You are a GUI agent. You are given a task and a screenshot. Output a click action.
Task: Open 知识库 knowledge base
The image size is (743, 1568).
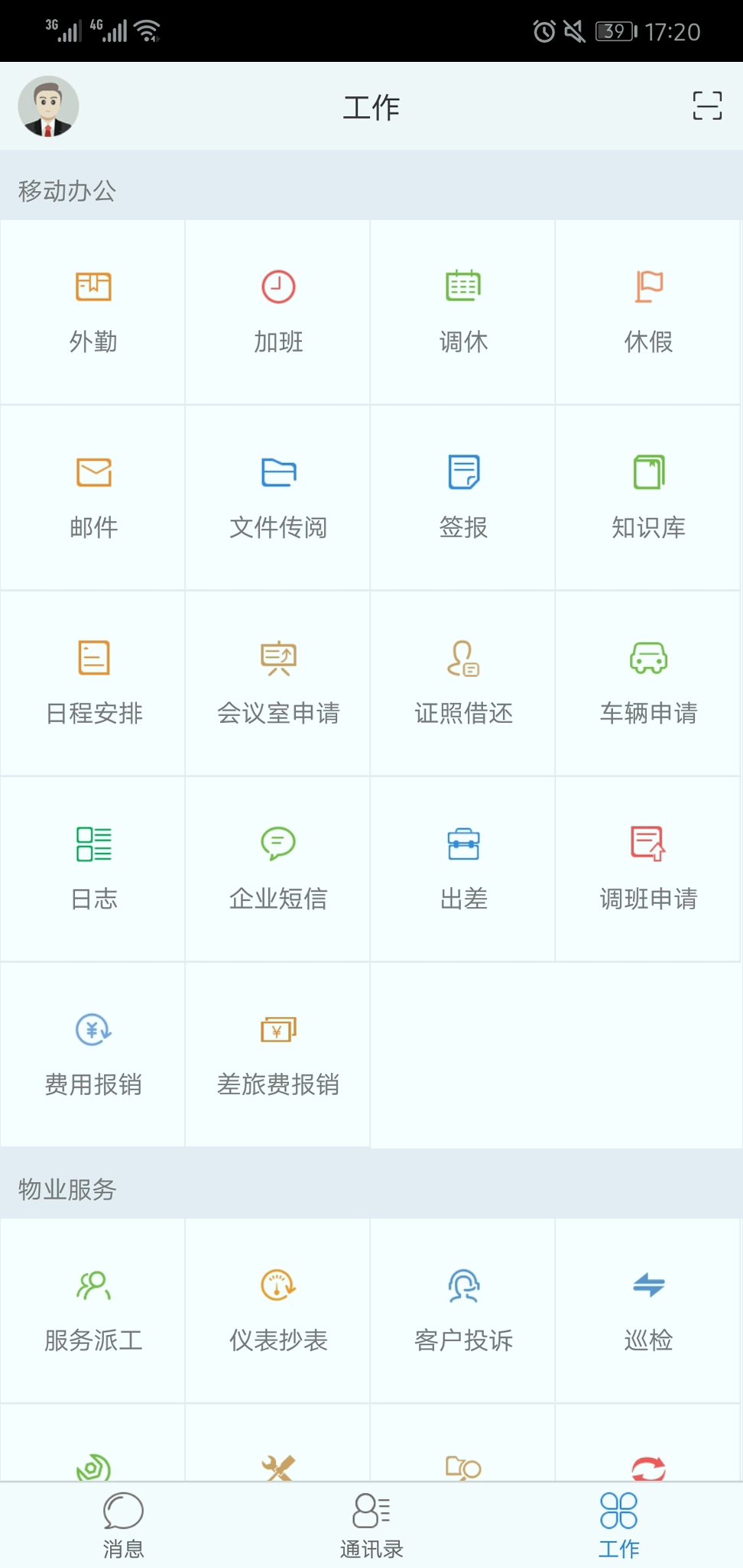[x=648, y=498]
